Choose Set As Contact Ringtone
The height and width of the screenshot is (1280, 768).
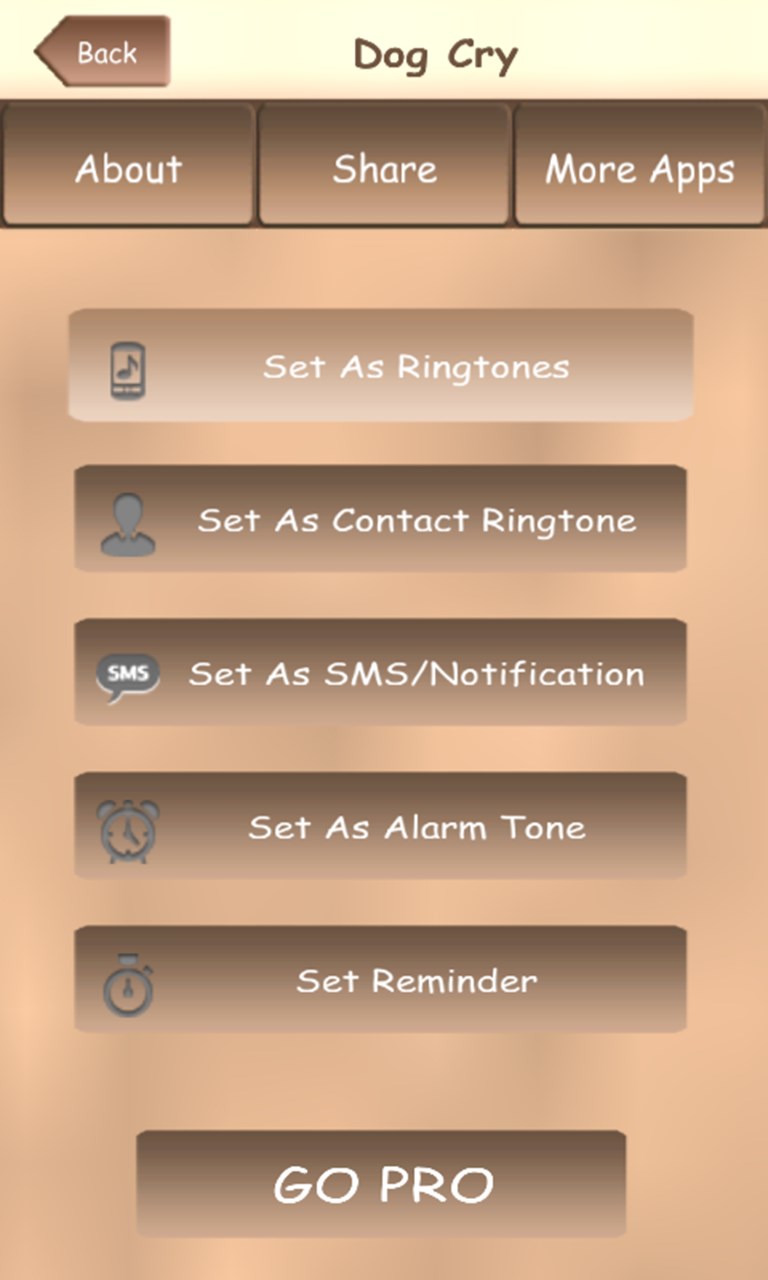pos(381,519)
